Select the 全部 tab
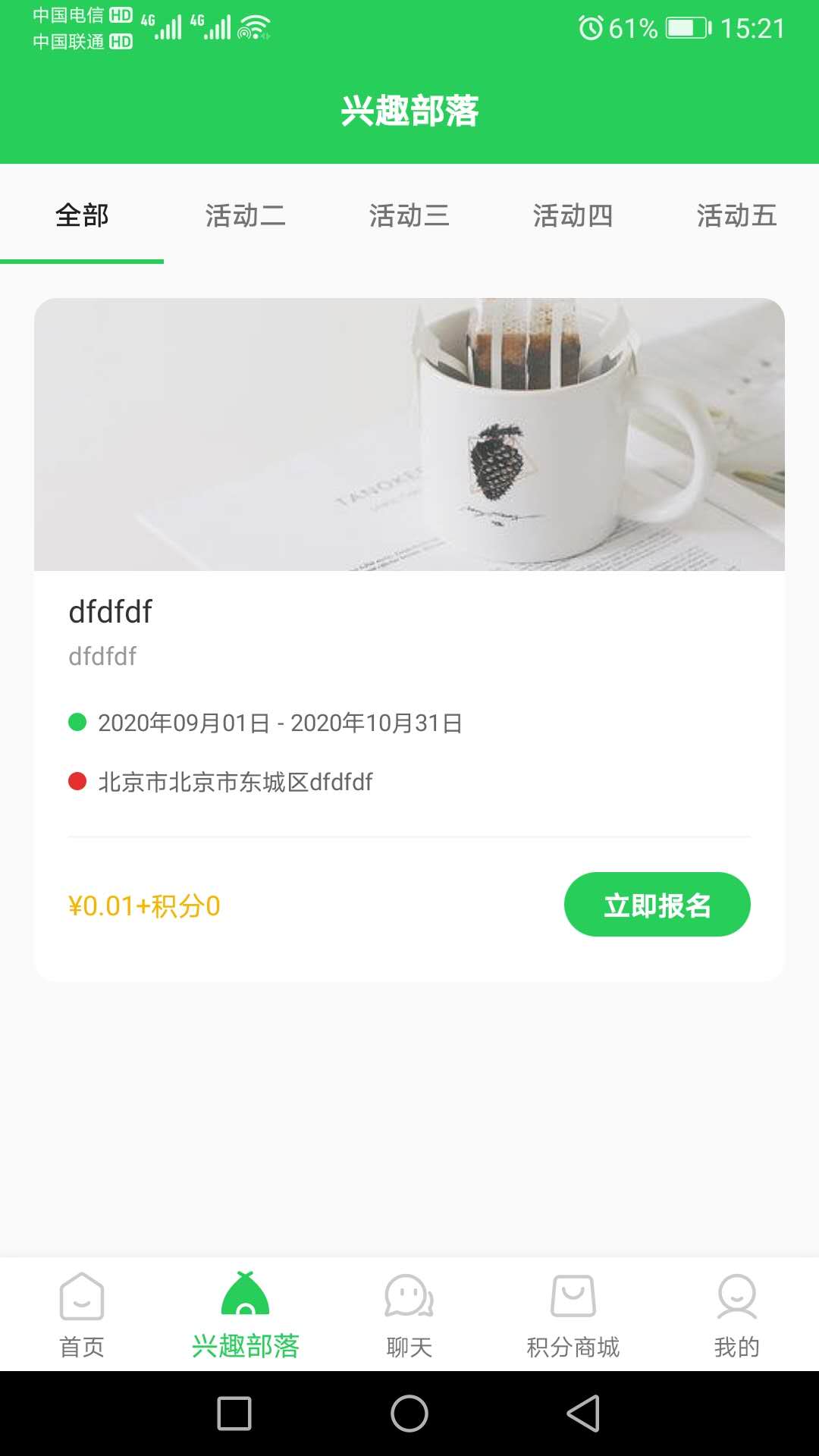 coord(80,215)
